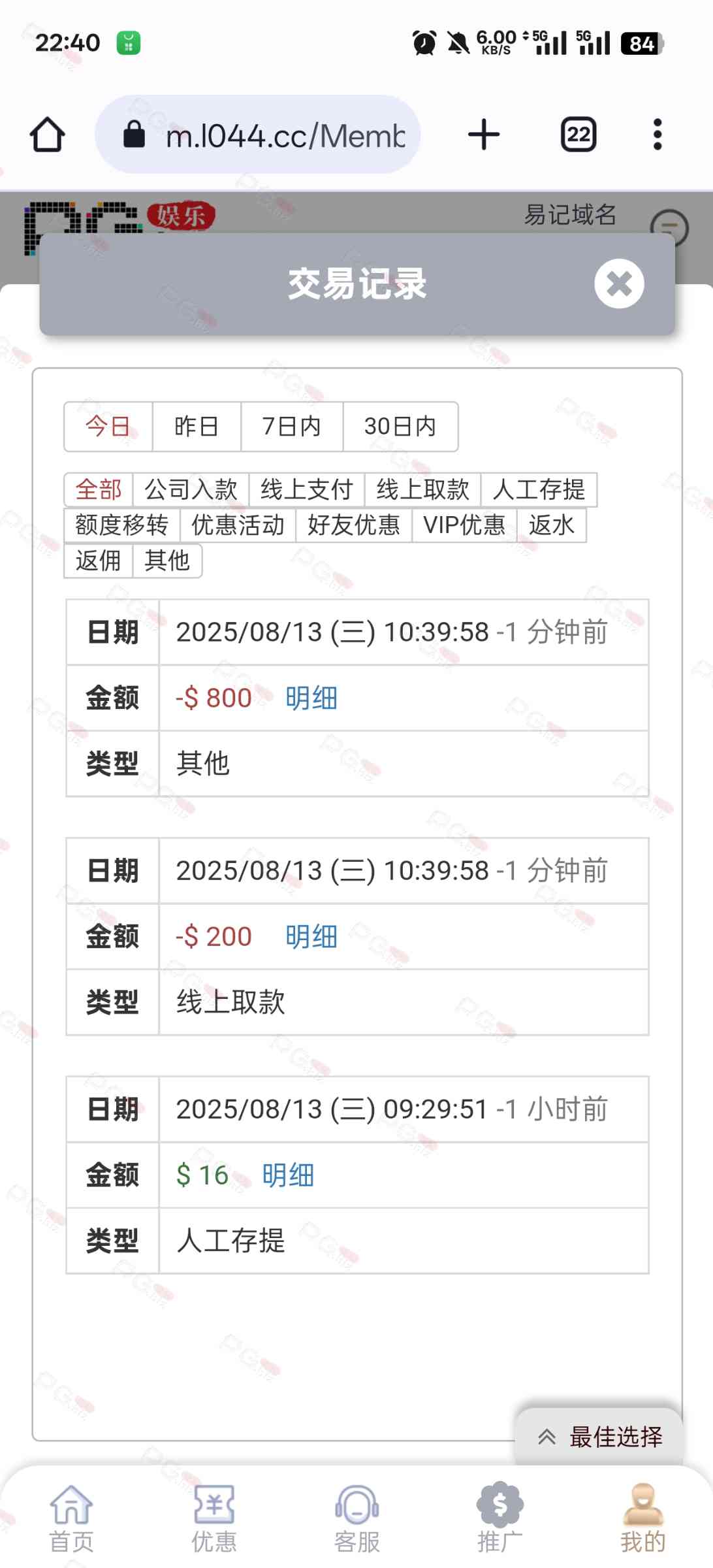Expand the 最佳选择 panel
Image resolution: width=713 pixels, height=1568 pixels.
tap(599, 1436)
